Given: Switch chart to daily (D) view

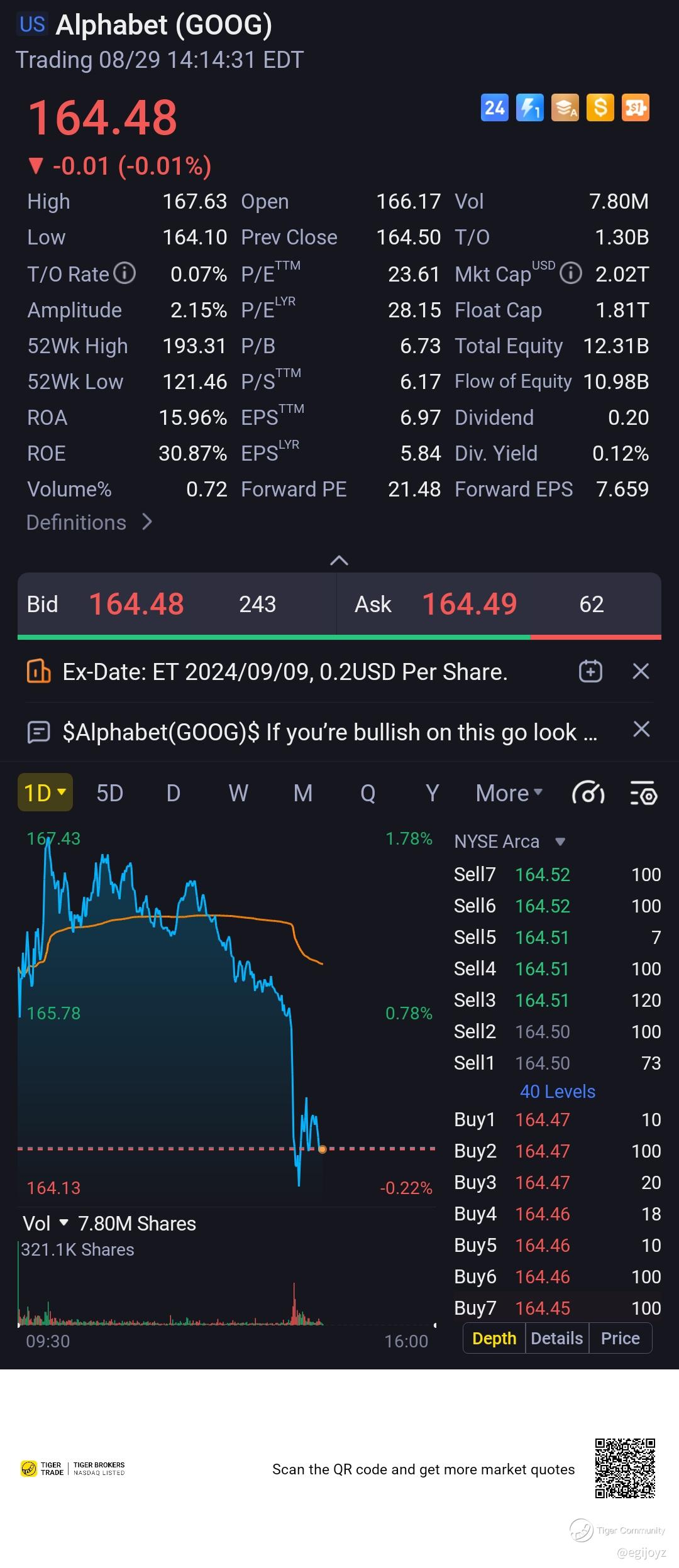Looking at the screenshot, I should click(174, 793).
